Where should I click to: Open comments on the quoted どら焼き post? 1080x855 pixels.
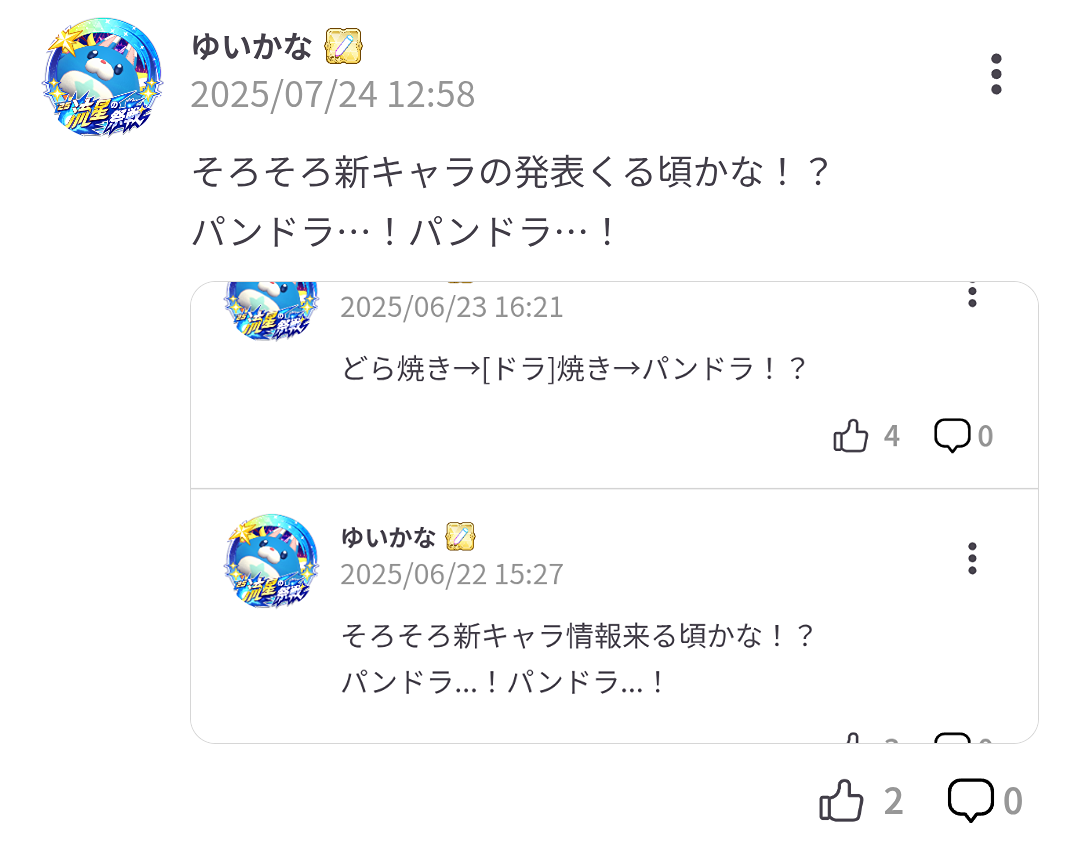[952, 436]
